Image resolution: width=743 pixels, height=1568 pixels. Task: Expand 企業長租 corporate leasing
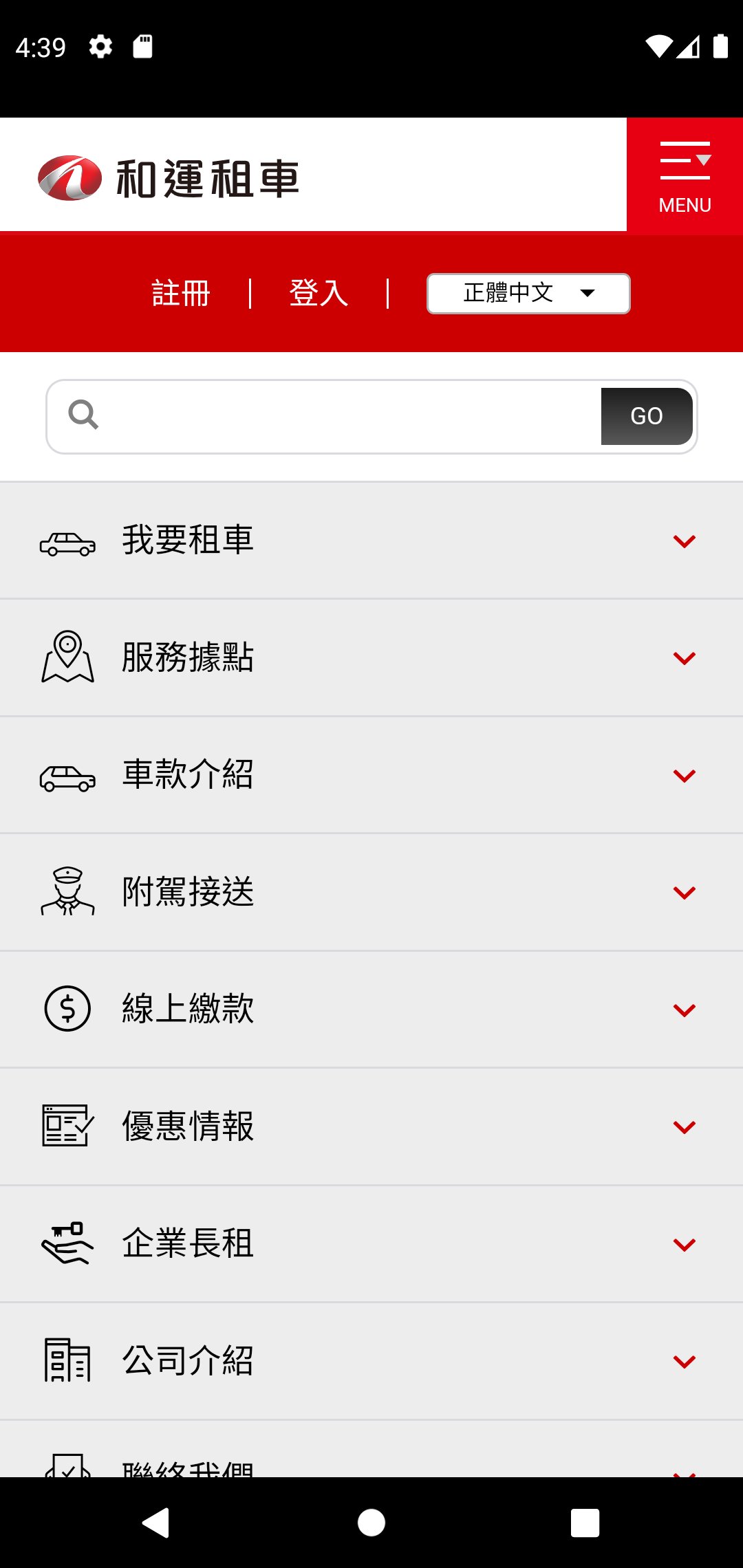pos(371,1244)
